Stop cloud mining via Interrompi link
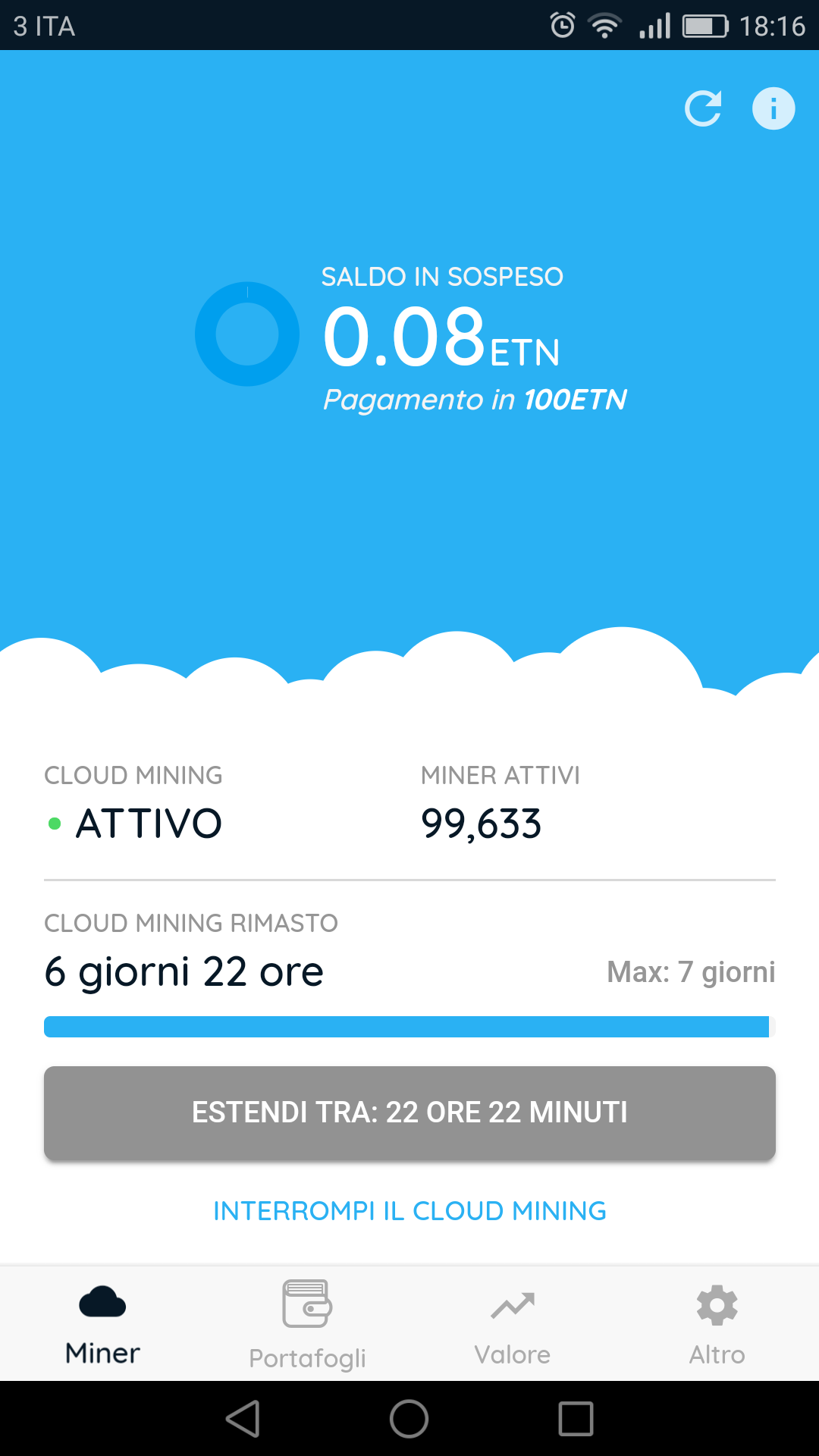This screenshot has width=819, height=1456. 409,1211
